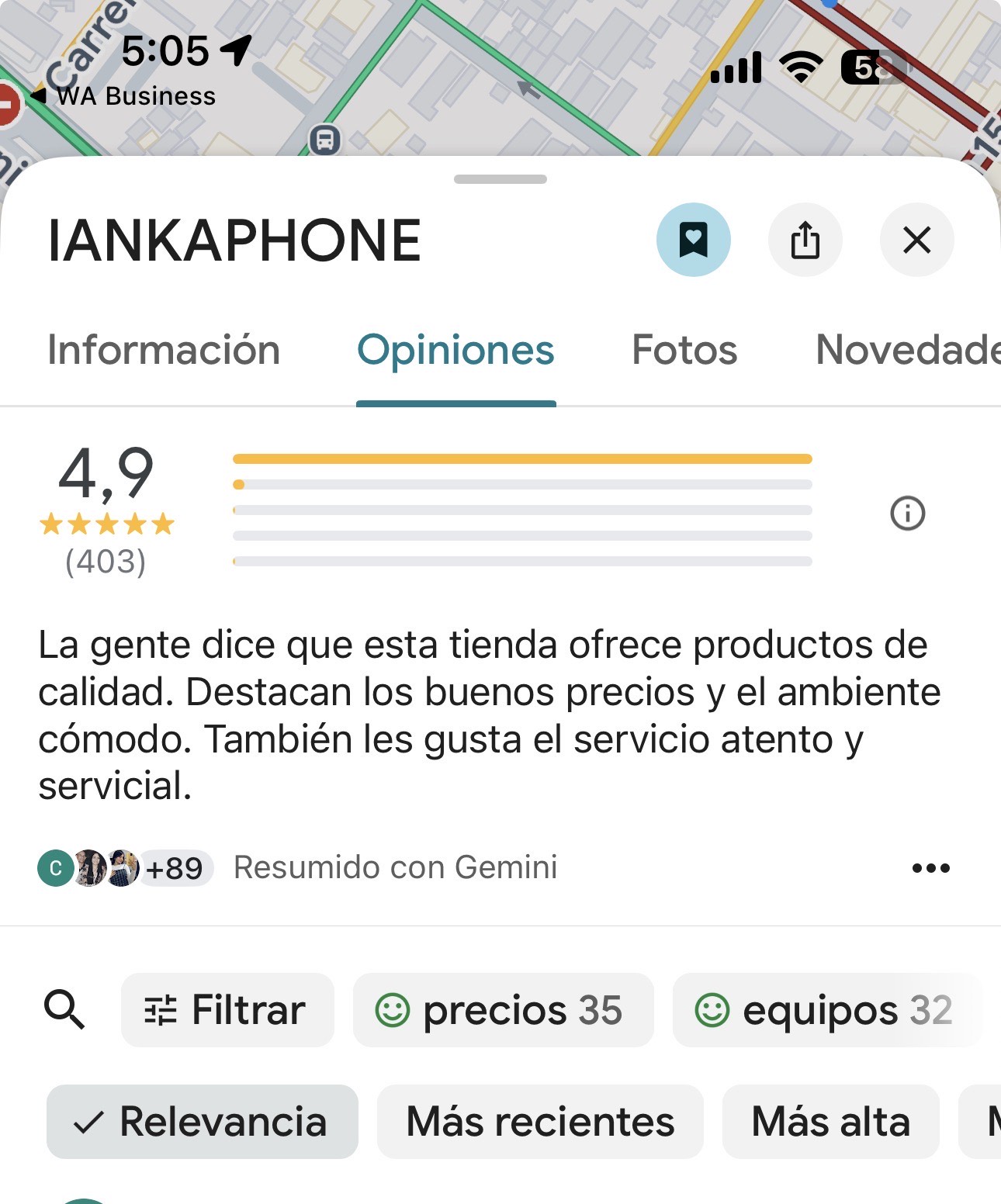Tap the three-dot options next to Gemini summary
The image size is (1001, 1204).
pyautogui.click(x=932, y=868)
